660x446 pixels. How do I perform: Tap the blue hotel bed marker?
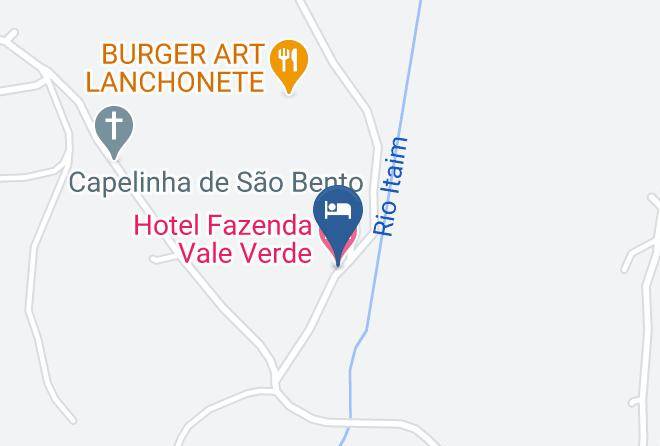(x=338, y=223)
